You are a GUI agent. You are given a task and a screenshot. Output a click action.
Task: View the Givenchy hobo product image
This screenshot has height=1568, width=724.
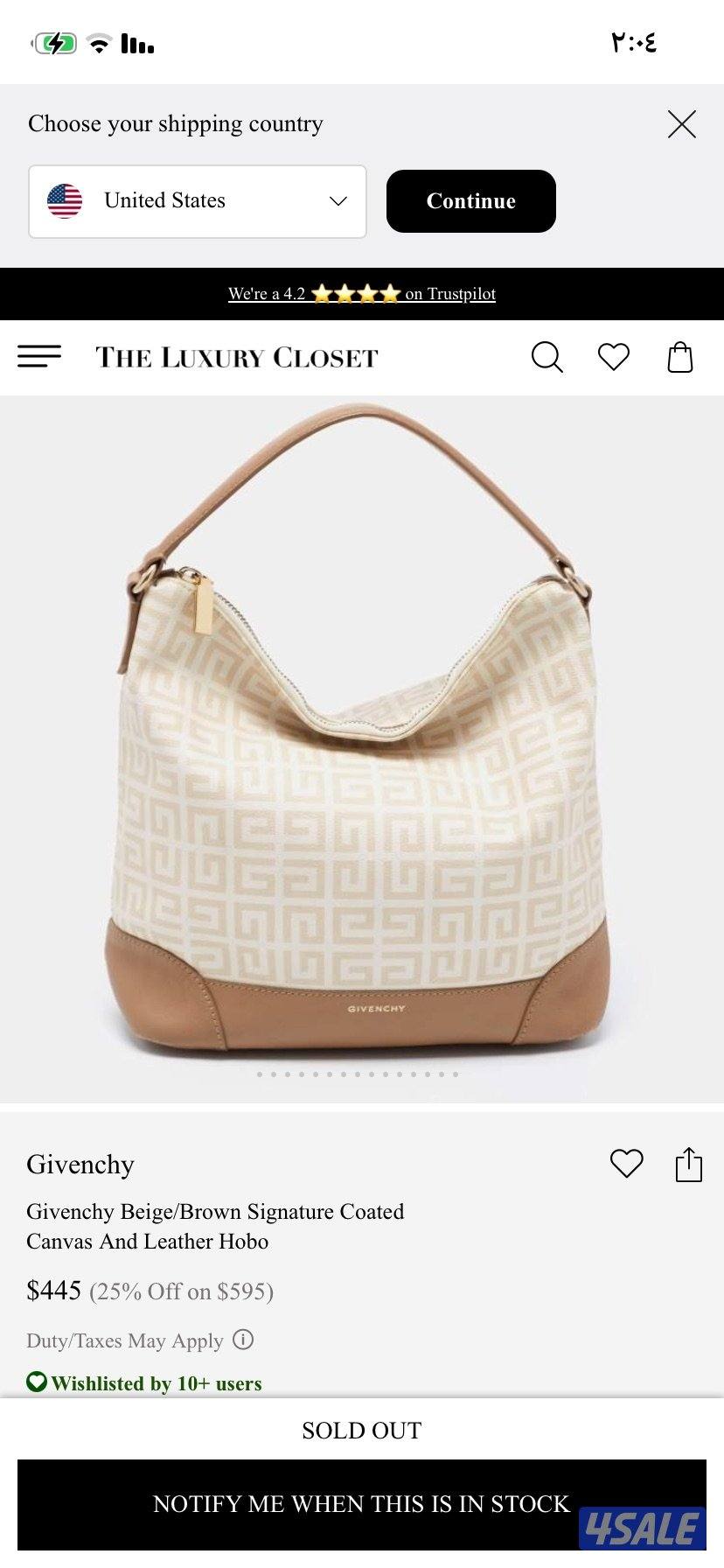pos(362,744)
